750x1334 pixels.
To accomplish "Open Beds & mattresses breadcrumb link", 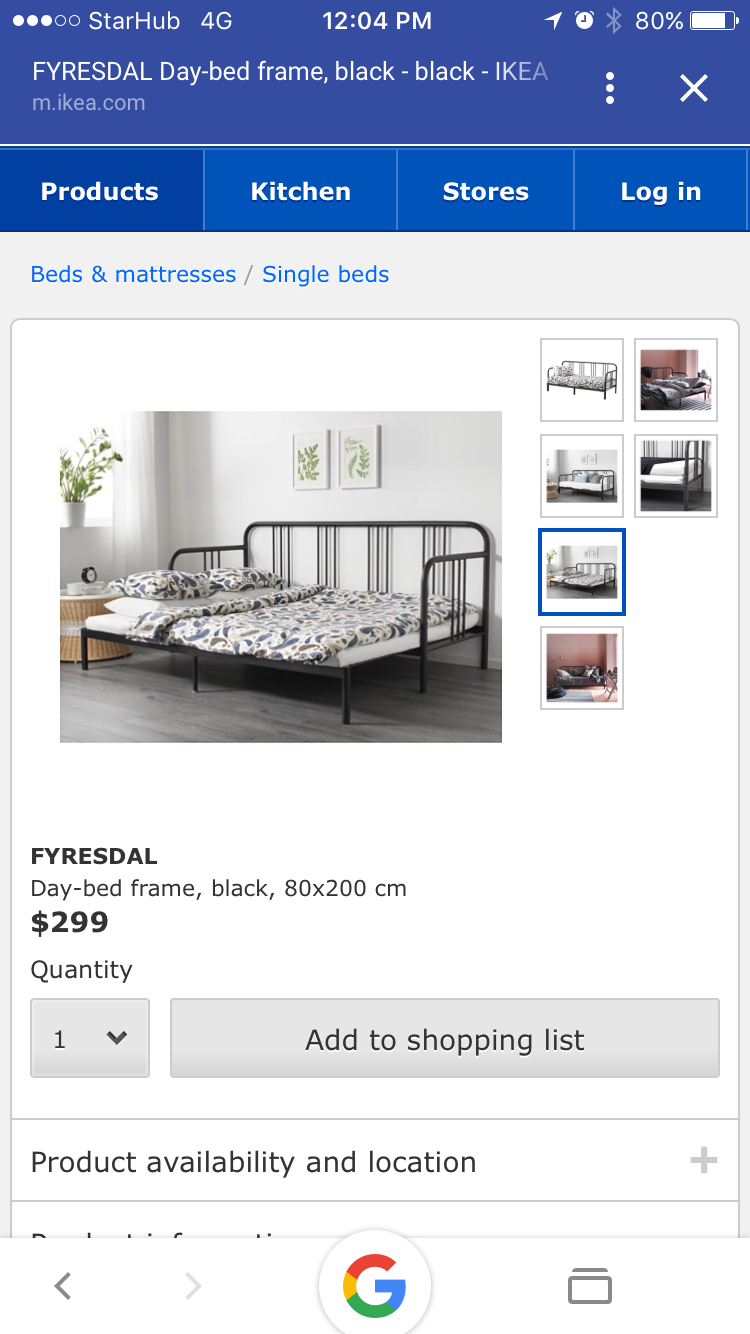I will (133, 274).
